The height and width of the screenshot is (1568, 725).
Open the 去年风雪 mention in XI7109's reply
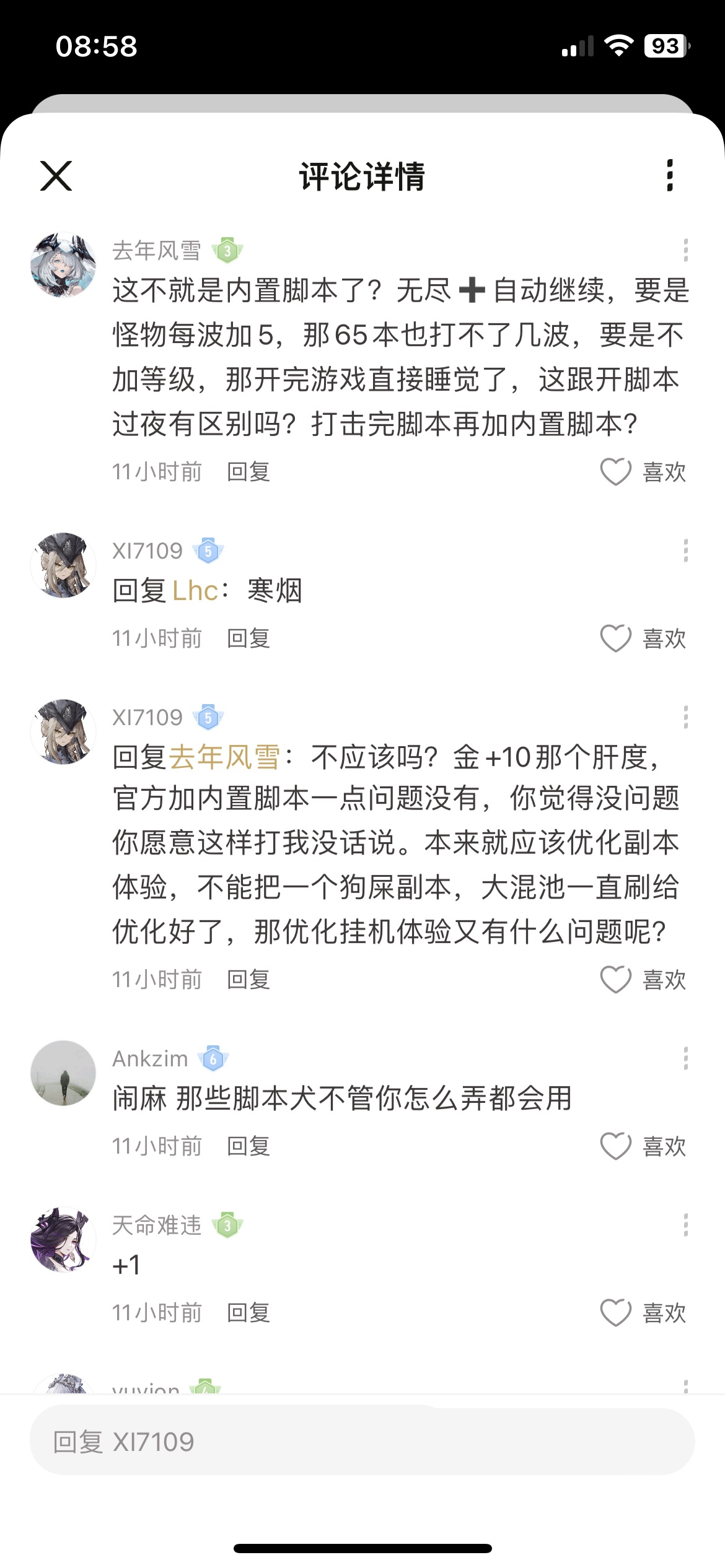click(225, 757)
